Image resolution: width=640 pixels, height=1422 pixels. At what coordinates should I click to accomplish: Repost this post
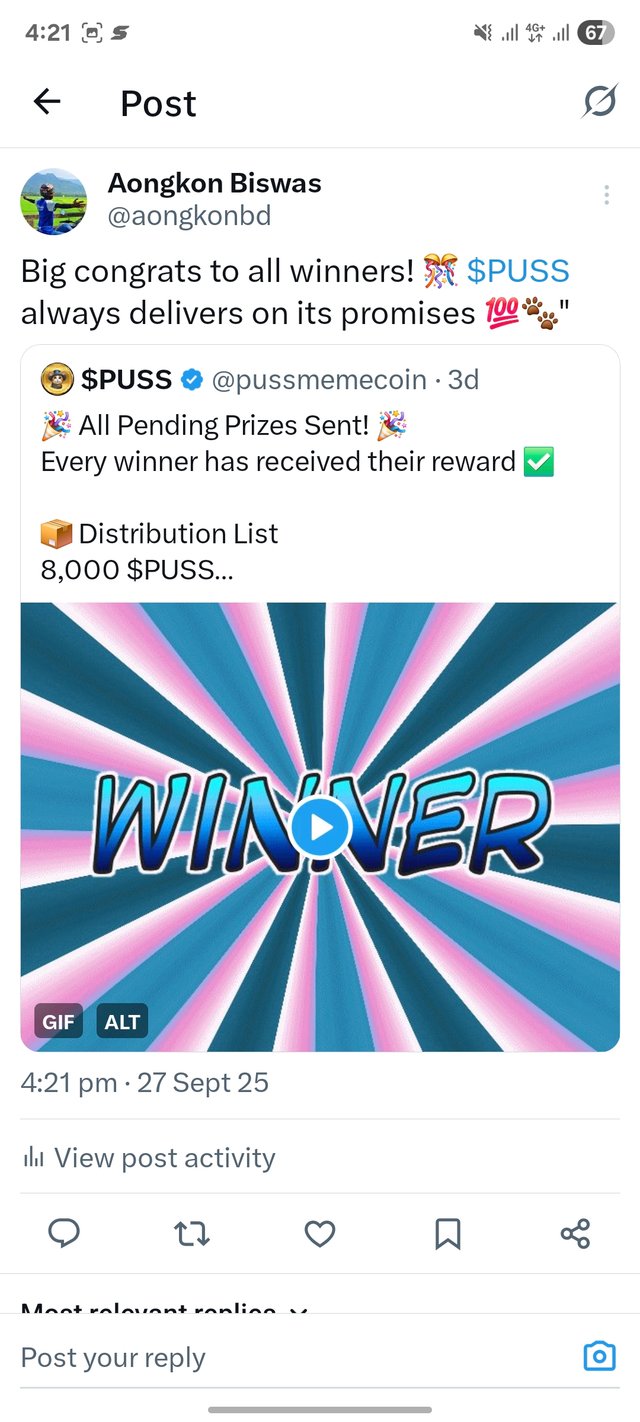tap(192, 1233)
